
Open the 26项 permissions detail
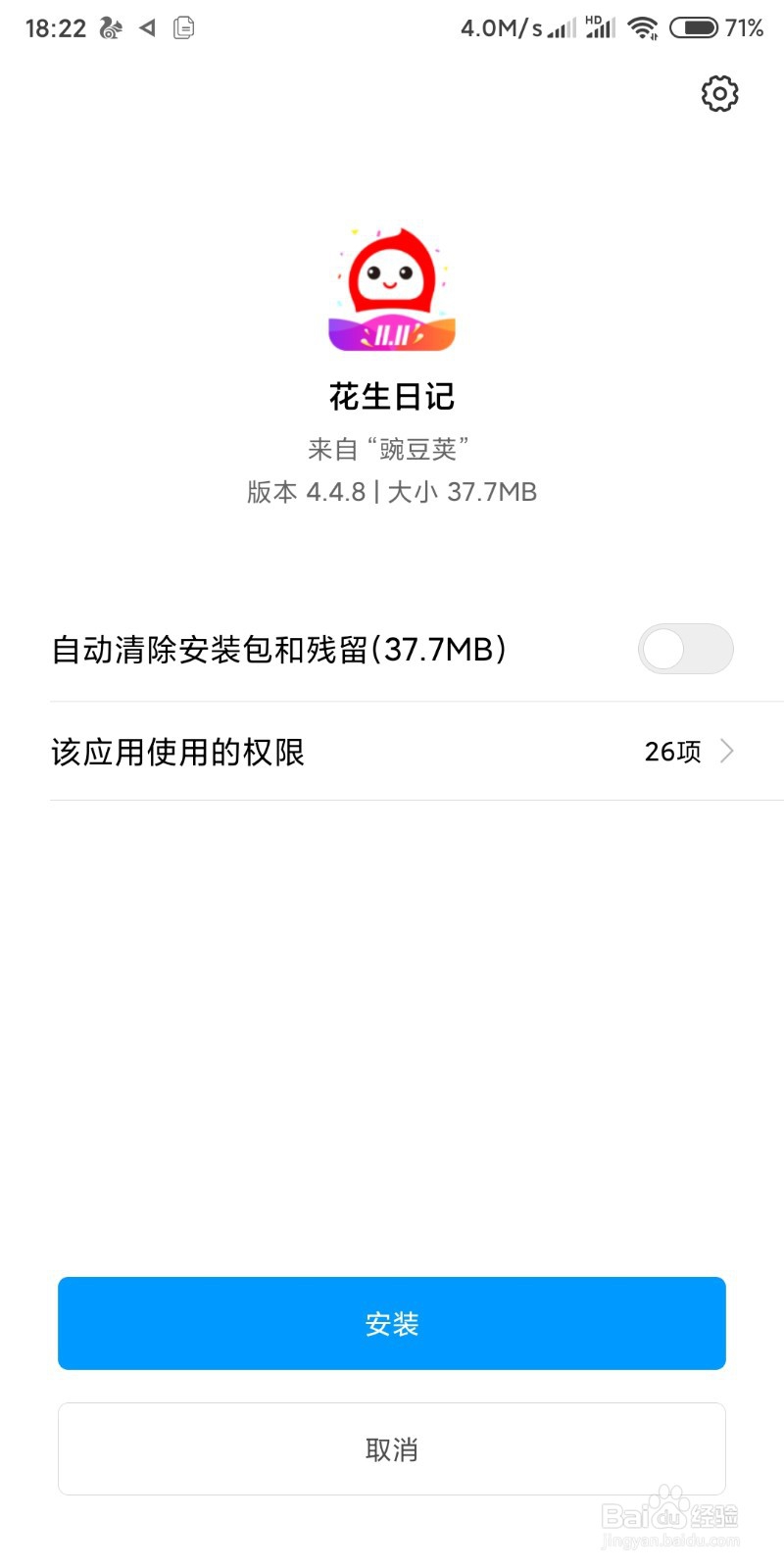pos(671,751)
